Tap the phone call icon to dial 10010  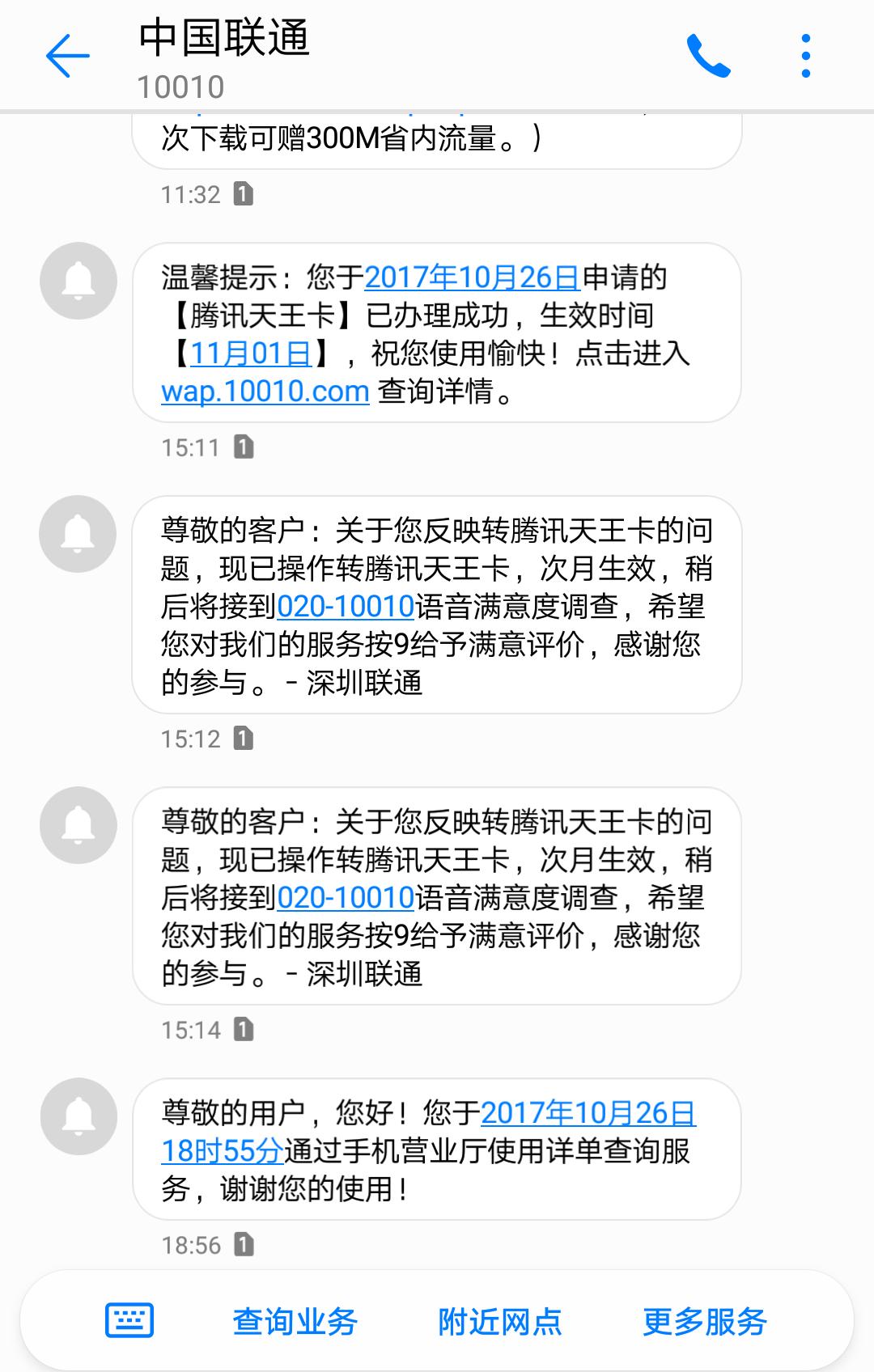(711, 55)
